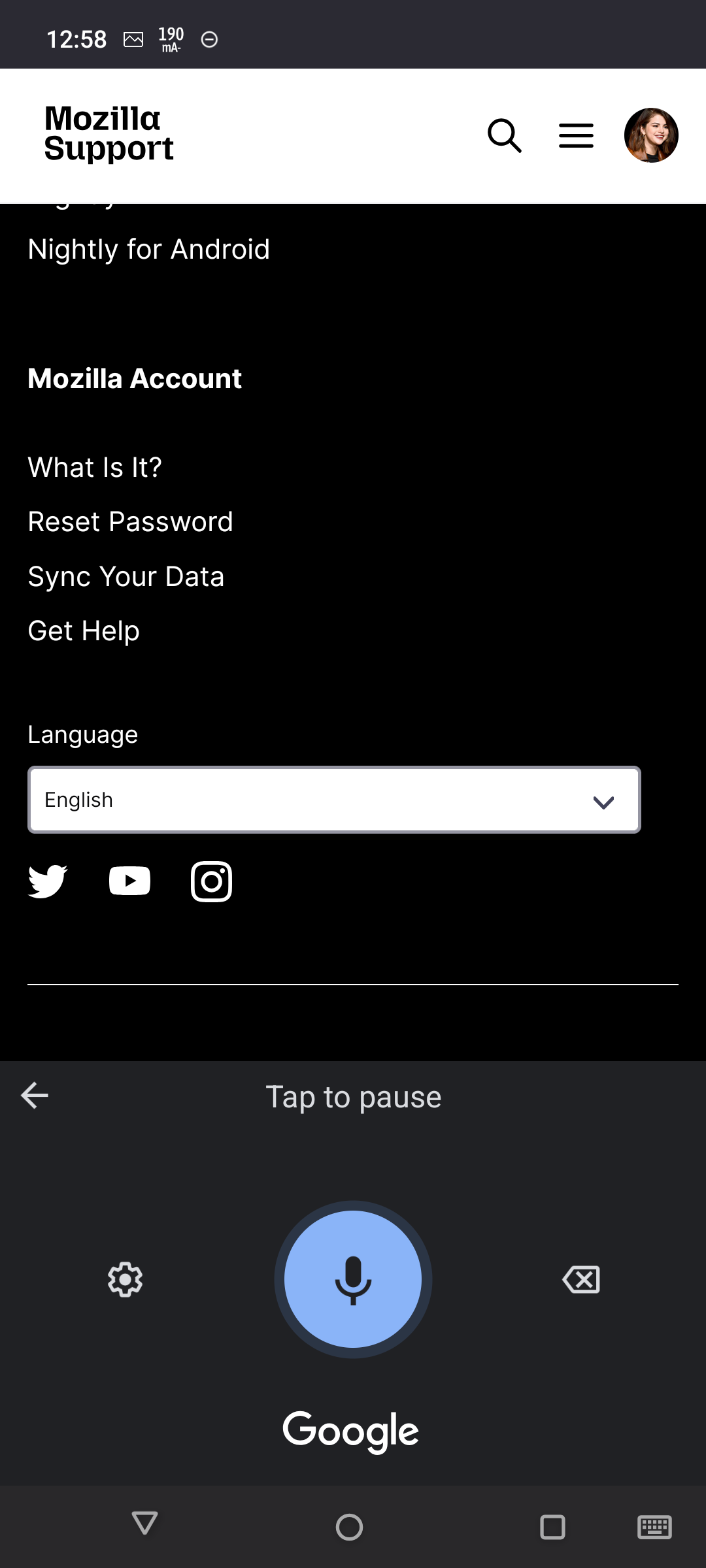Go to Reset Password
The height and width of the screenshot is (1568, 706).
coord(130,521)
